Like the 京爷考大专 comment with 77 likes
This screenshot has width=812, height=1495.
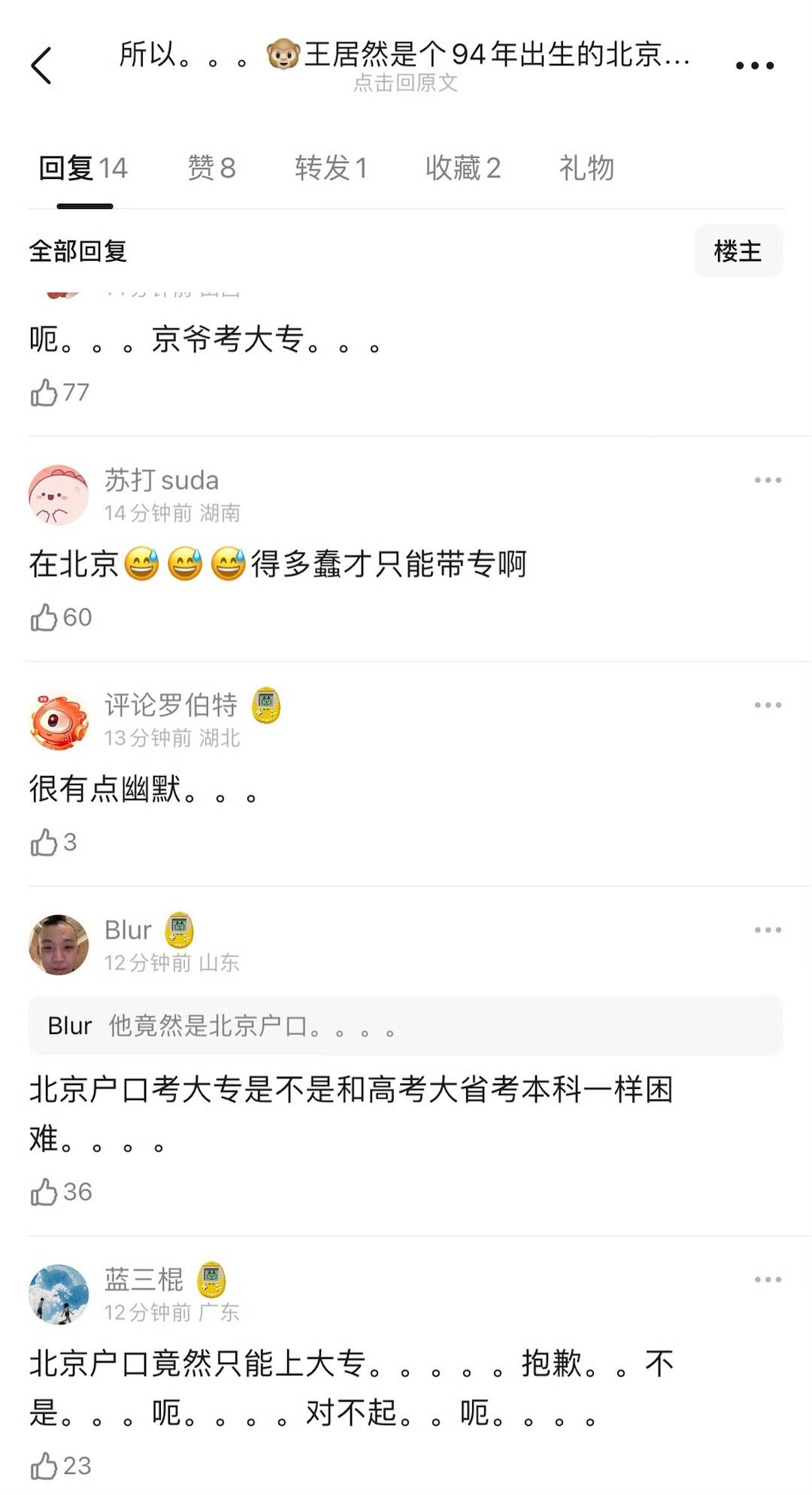(x=59, y=392)
